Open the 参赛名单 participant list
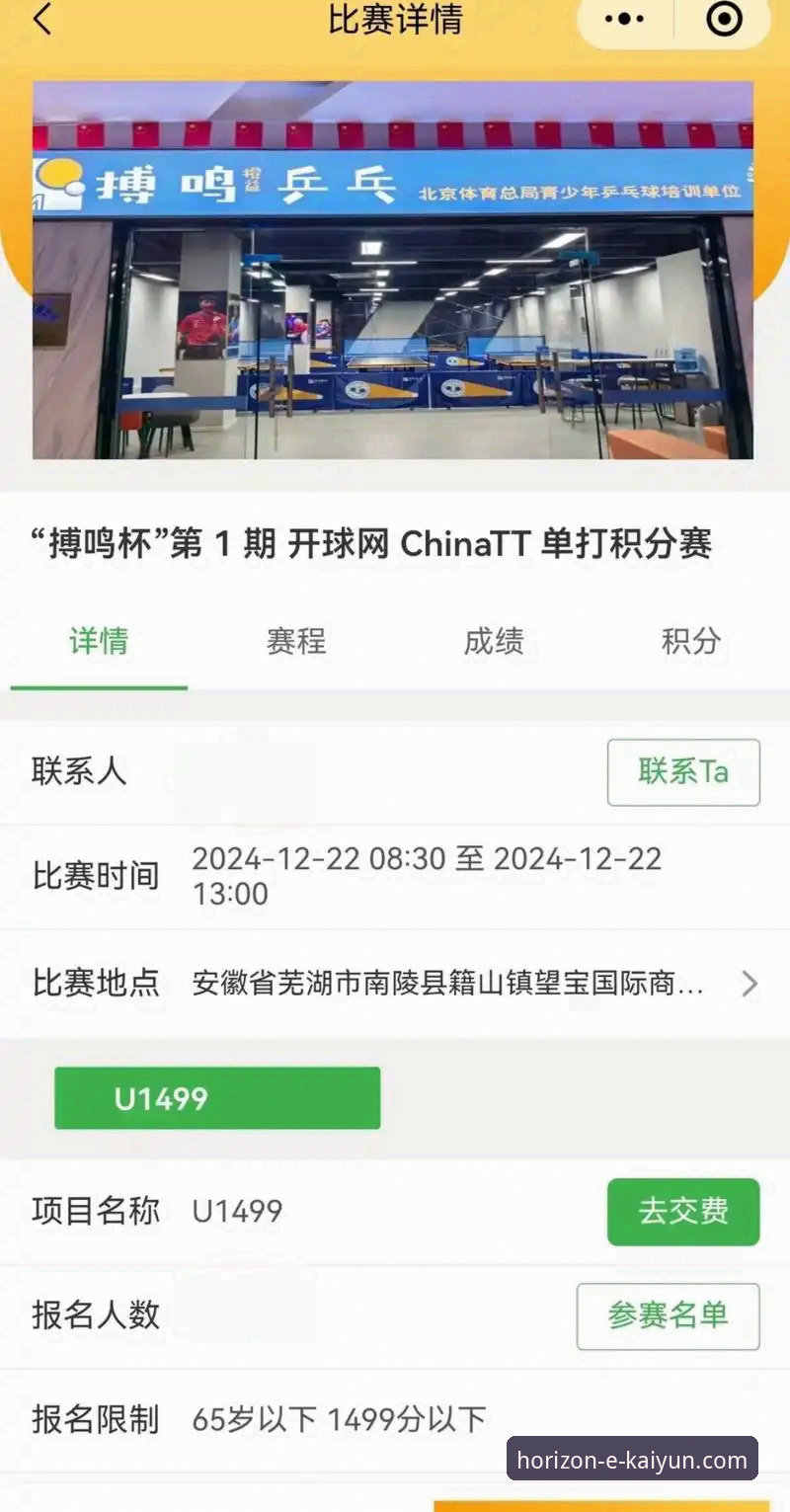Screen dimensions: 790x1512 (668, 1314)
